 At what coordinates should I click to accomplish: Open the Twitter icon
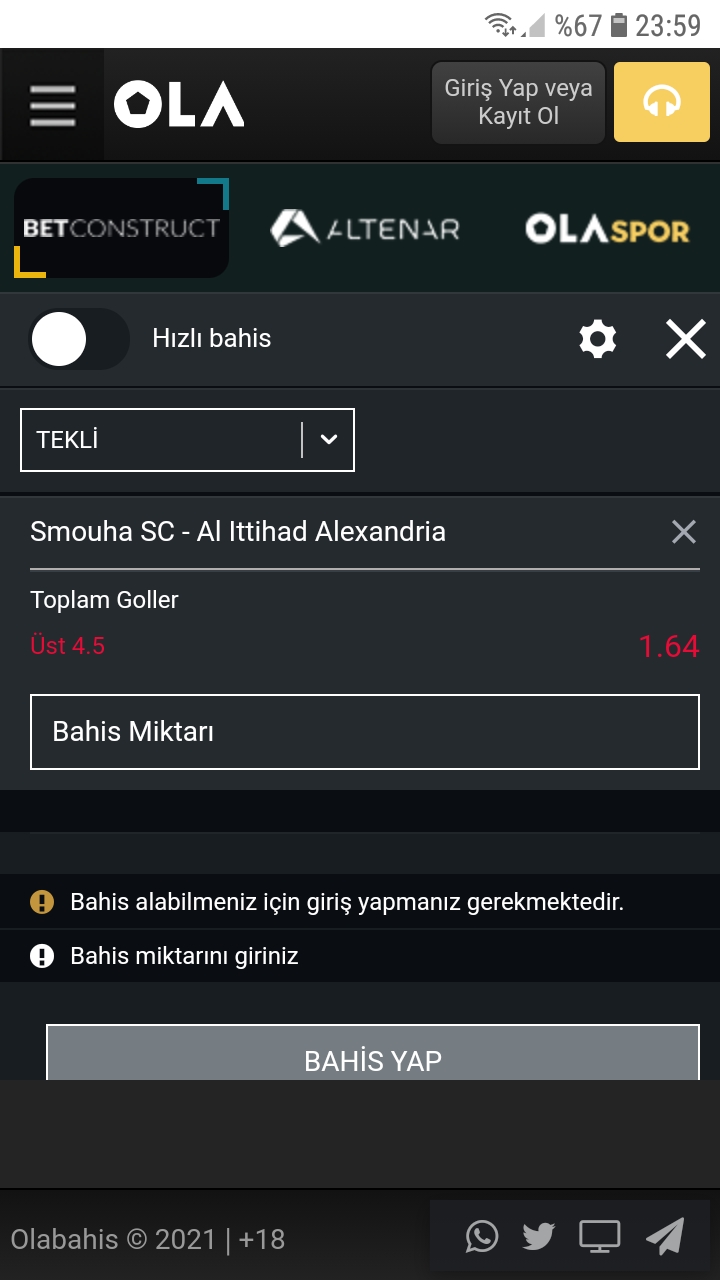tap(539, 1237)
